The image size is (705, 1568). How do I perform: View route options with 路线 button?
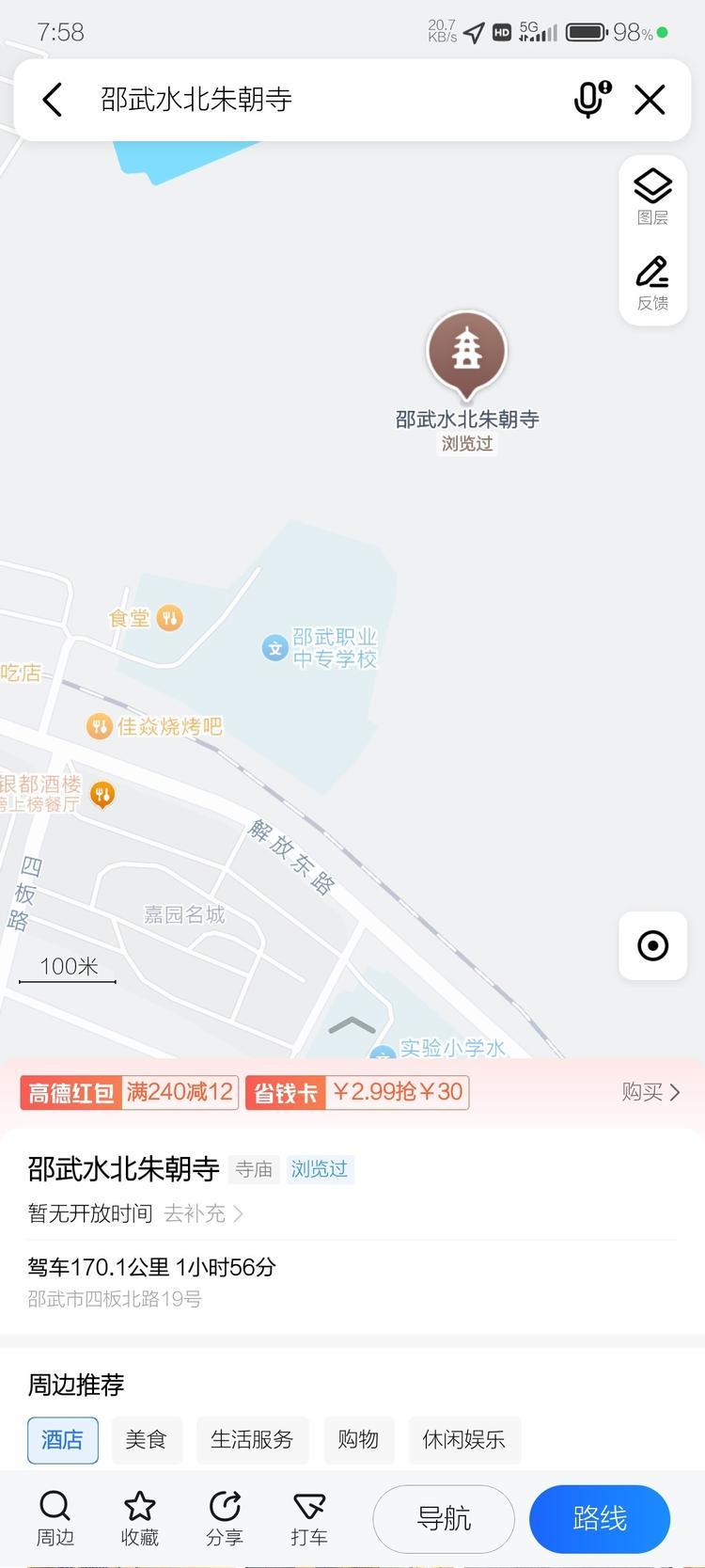600,1518
